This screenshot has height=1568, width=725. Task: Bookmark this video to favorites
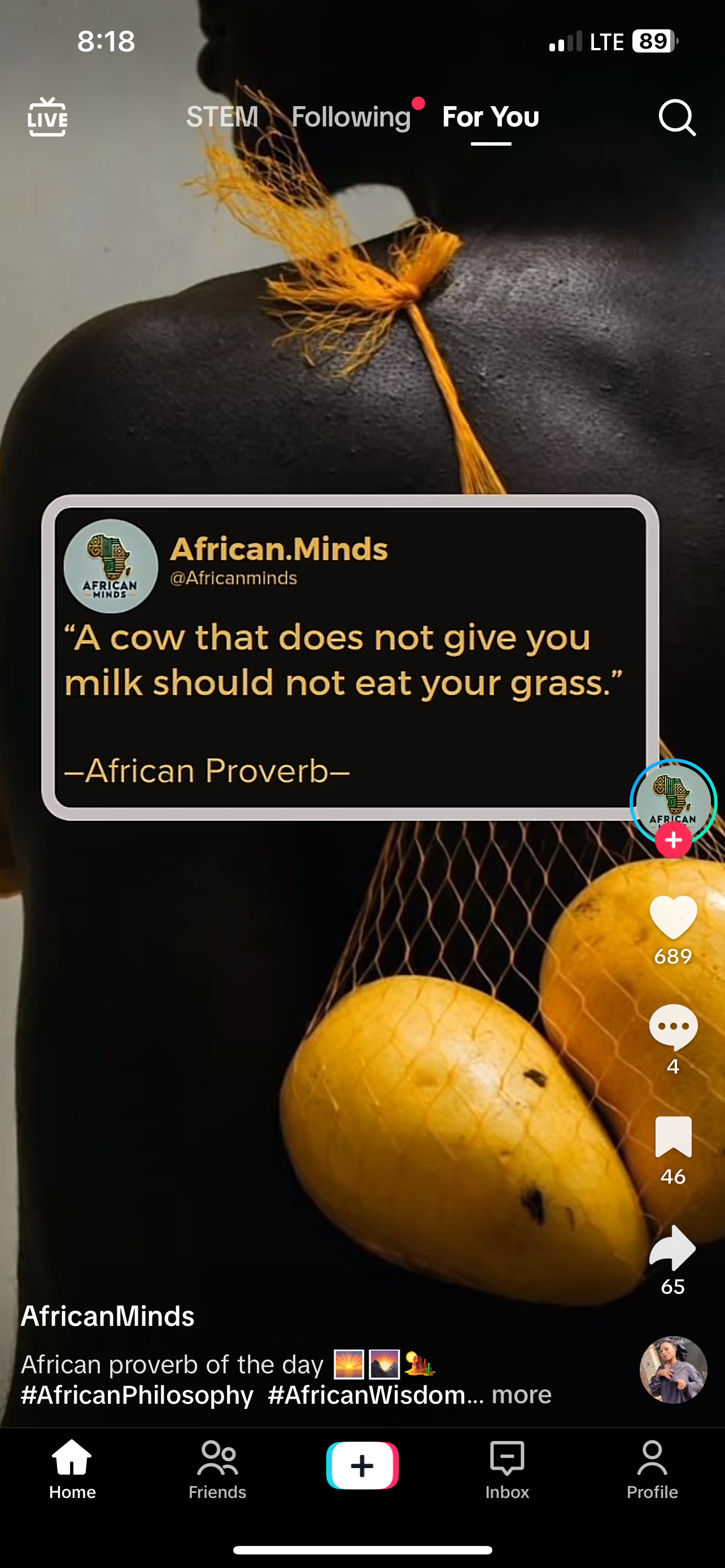(x=673, y=1137)
